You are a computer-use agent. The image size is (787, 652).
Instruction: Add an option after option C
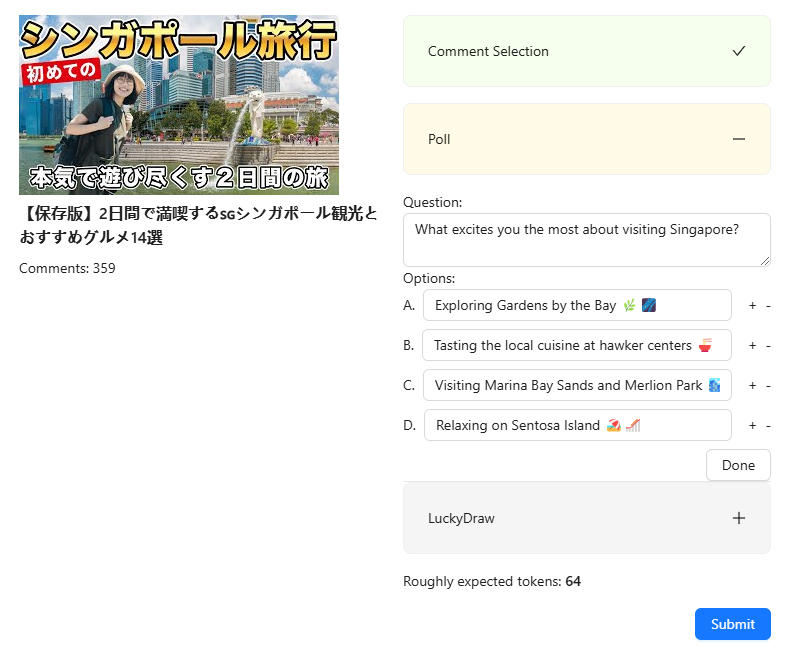(752, 386)
